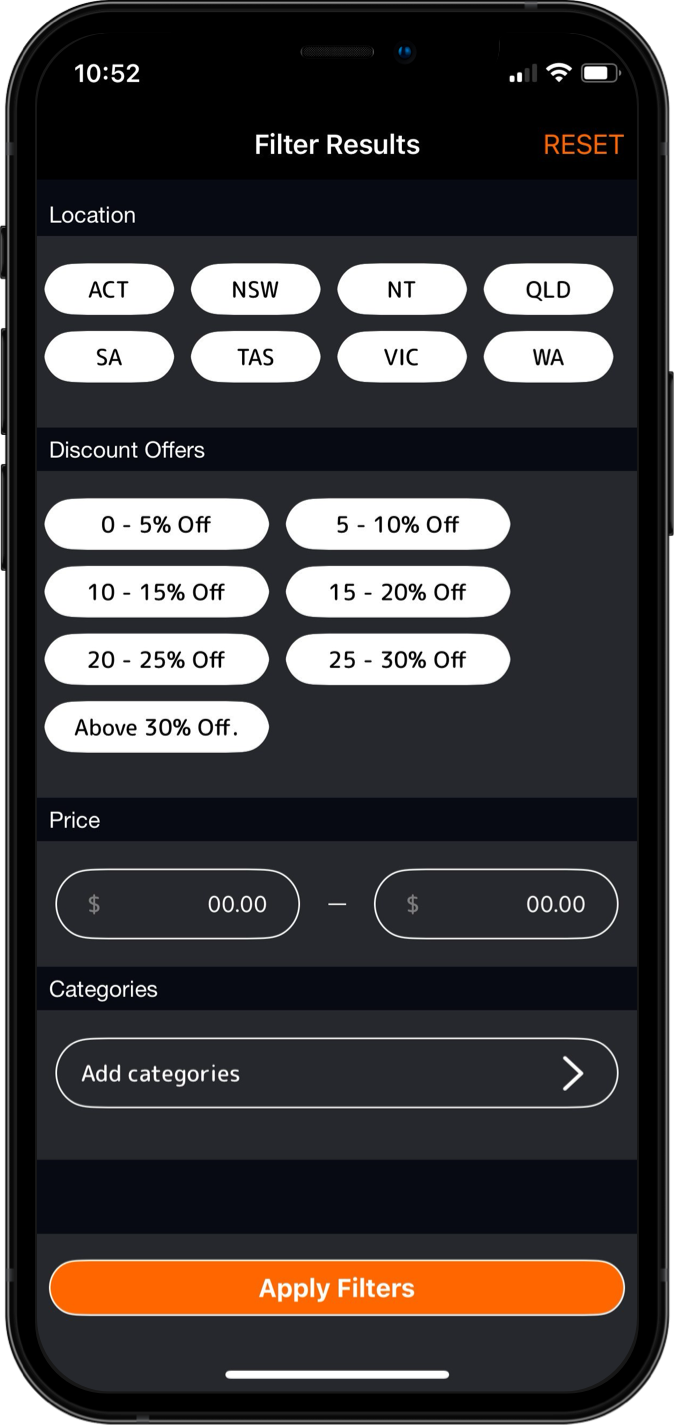Choose NSW as location
This screenshot has width=674, height=1426.
255,290
